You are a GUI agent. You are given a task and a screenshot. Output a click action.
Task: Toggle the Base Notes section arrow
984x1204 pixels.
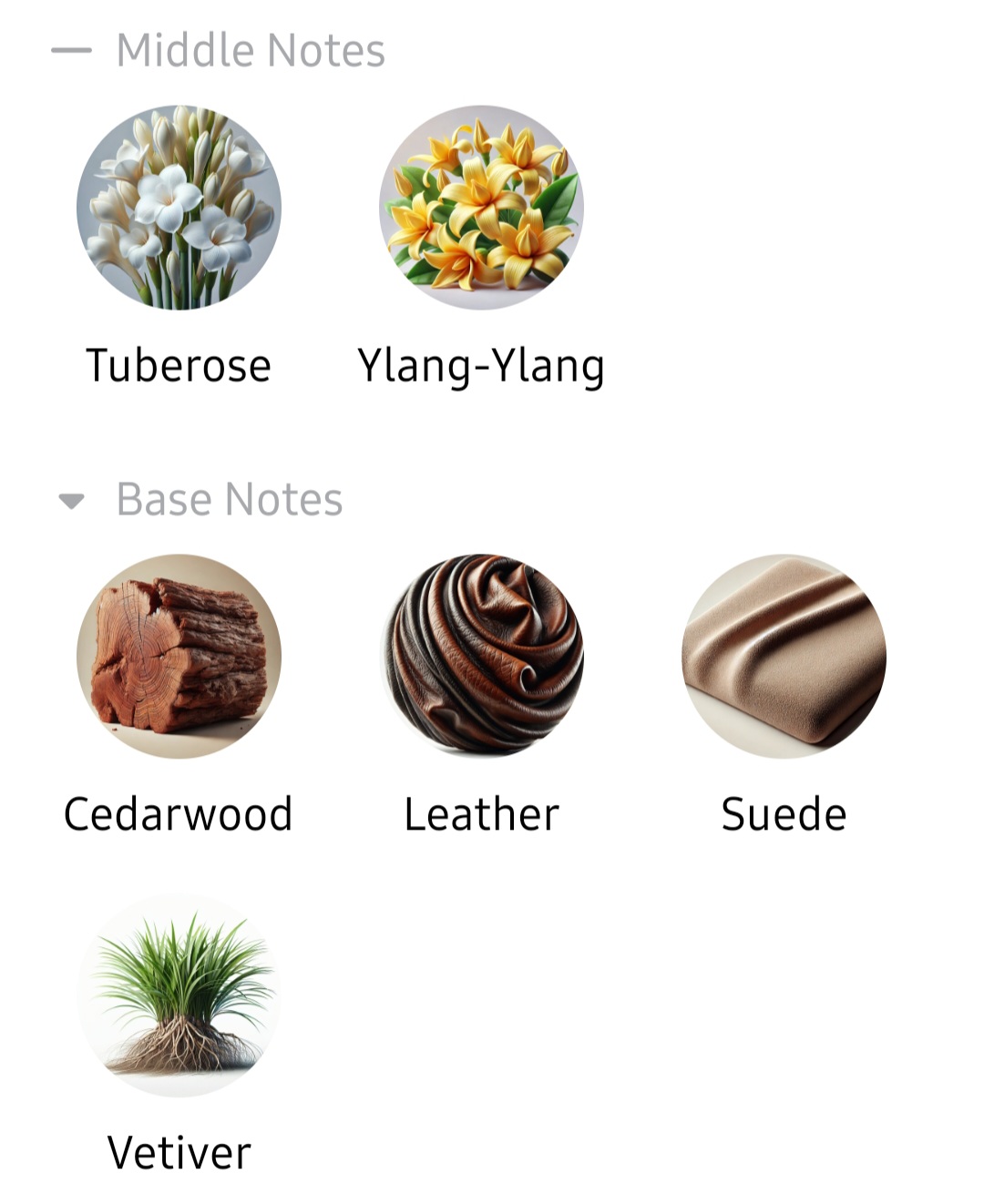(71, 500)
